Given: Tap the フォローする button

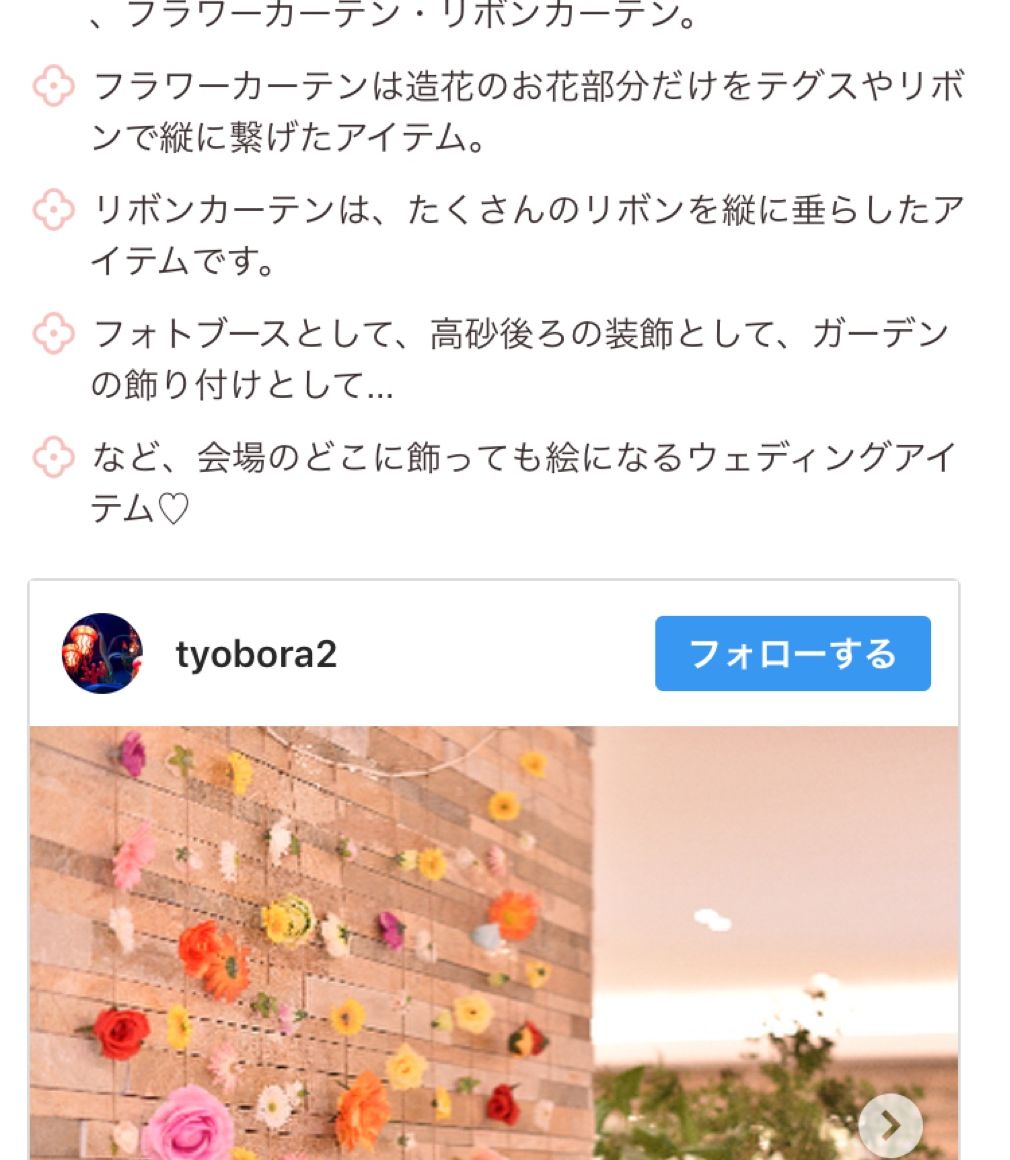Looking at the screenshot, I should (792, 654).
